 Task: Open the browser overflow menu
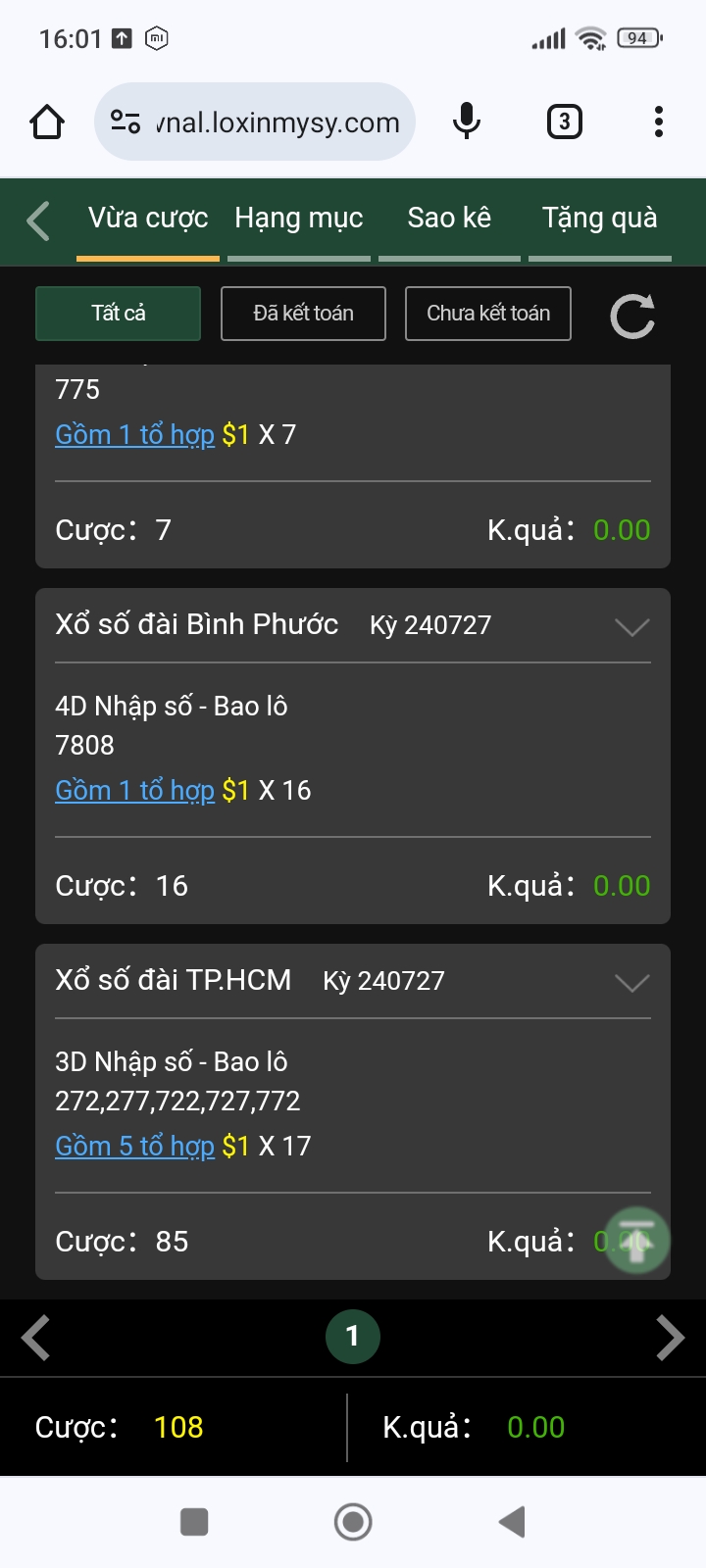pyautogui.click(x=659, y=122)
